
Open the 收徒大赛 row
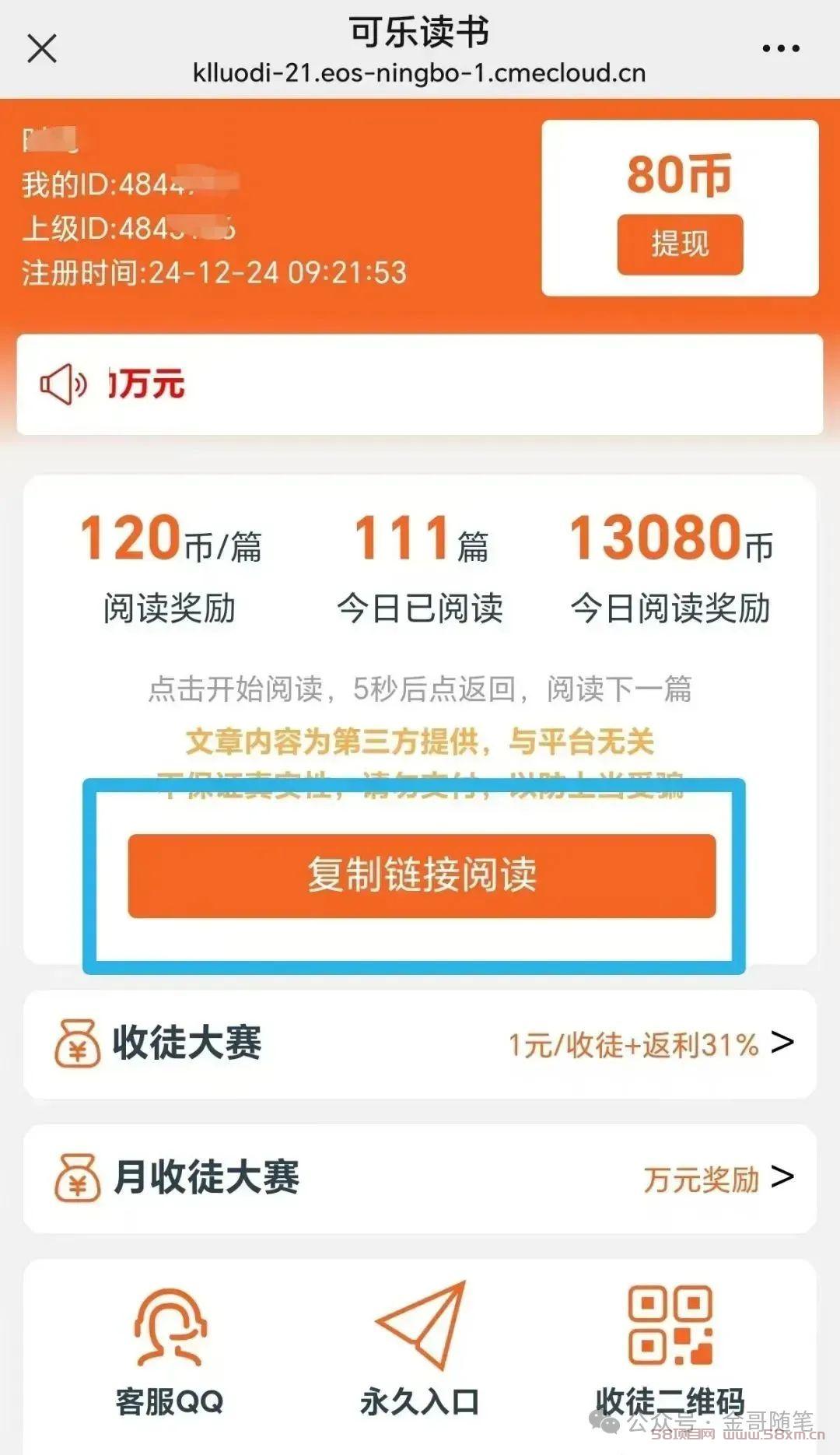[420, 1044]
